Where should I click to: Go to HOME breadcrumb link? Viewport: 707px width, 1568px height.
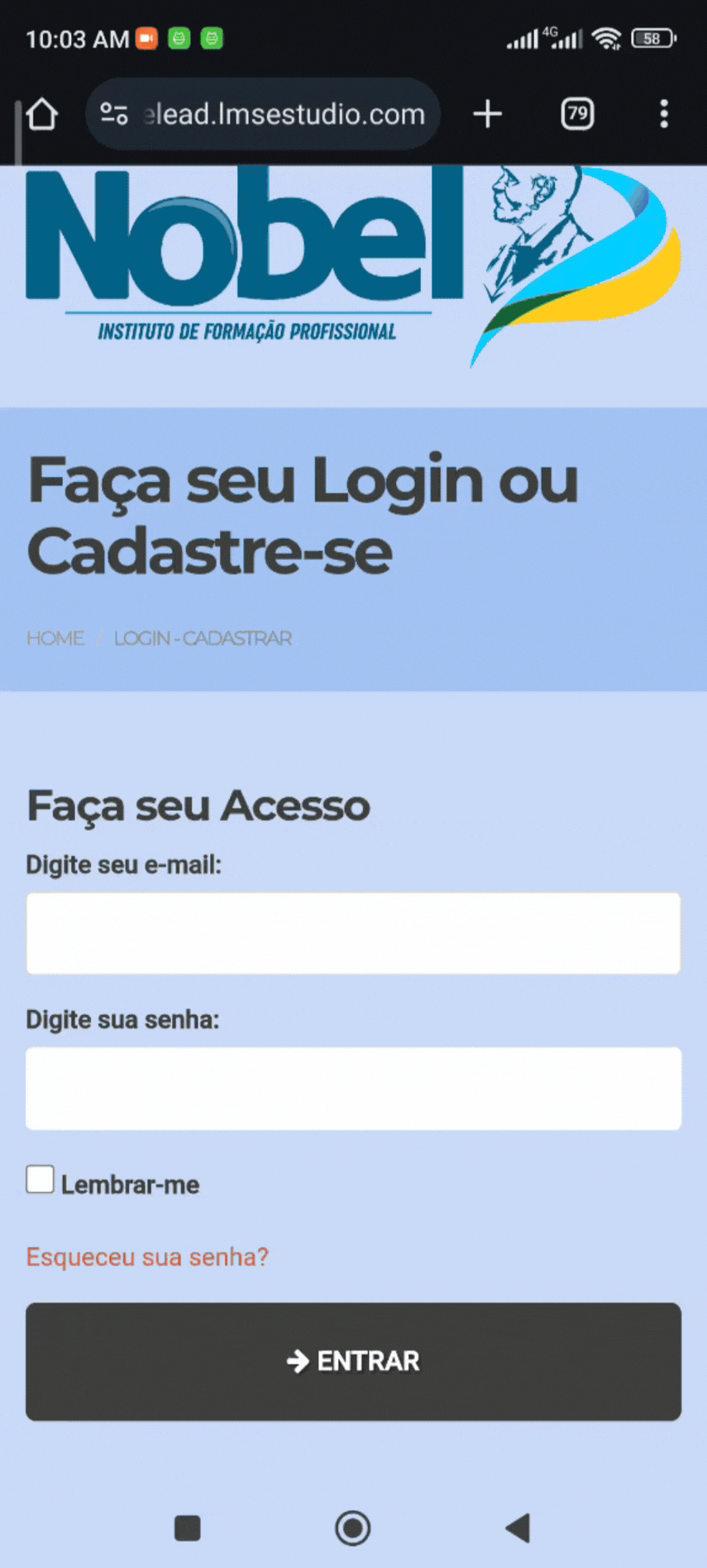click(x=55, y=638)
